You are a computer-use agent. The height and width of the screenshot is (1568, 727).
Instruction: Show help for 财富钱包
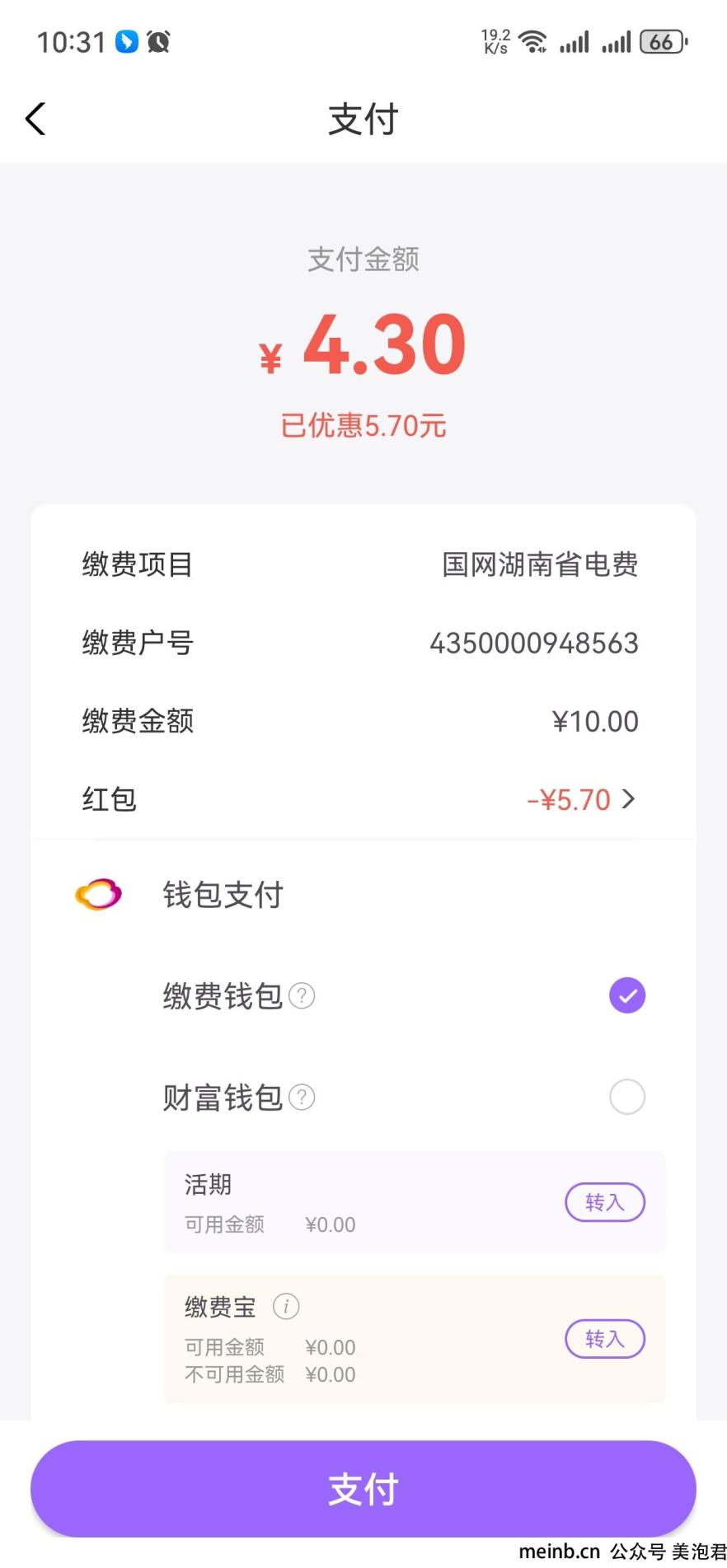point(303,1098)
